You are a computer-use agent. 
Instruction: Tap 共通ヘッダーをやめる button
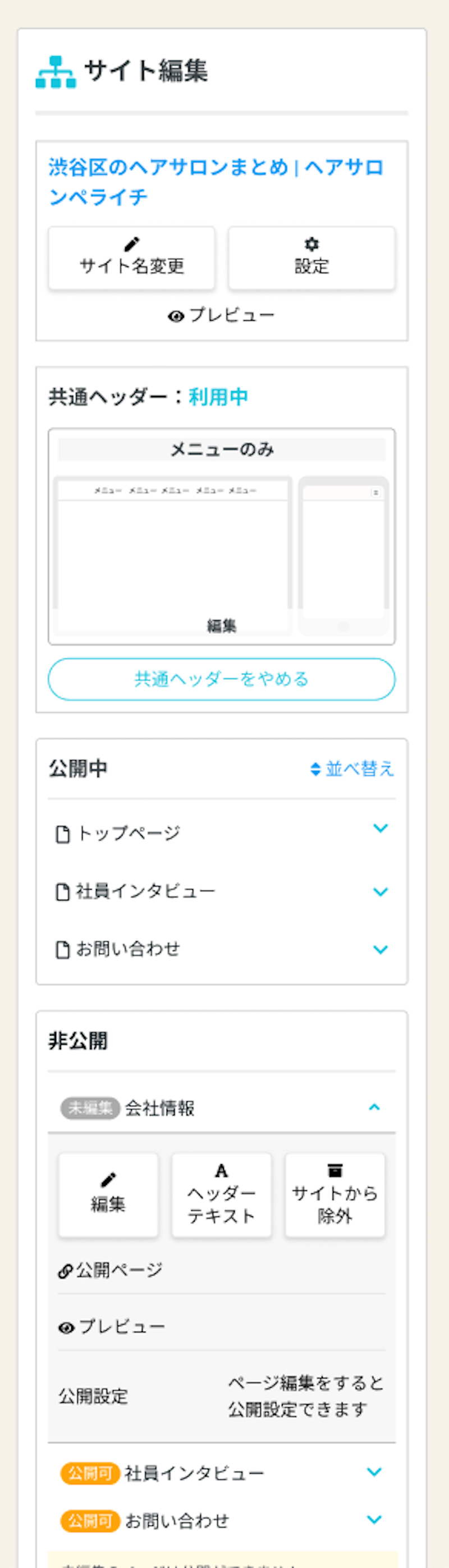(221, 679)
